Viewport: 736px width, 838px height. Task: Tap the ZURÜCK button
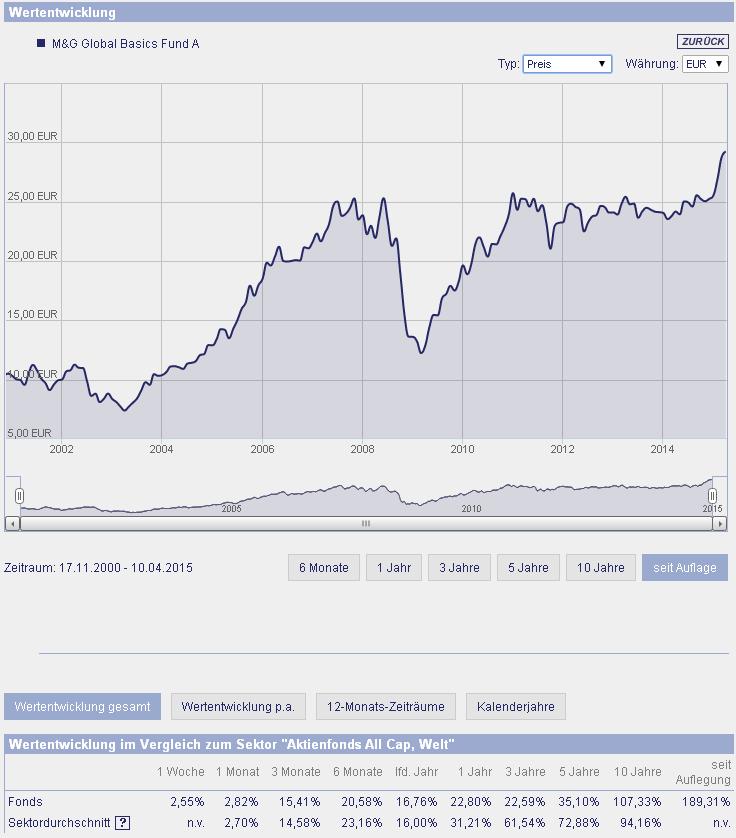tap(702, 42)
